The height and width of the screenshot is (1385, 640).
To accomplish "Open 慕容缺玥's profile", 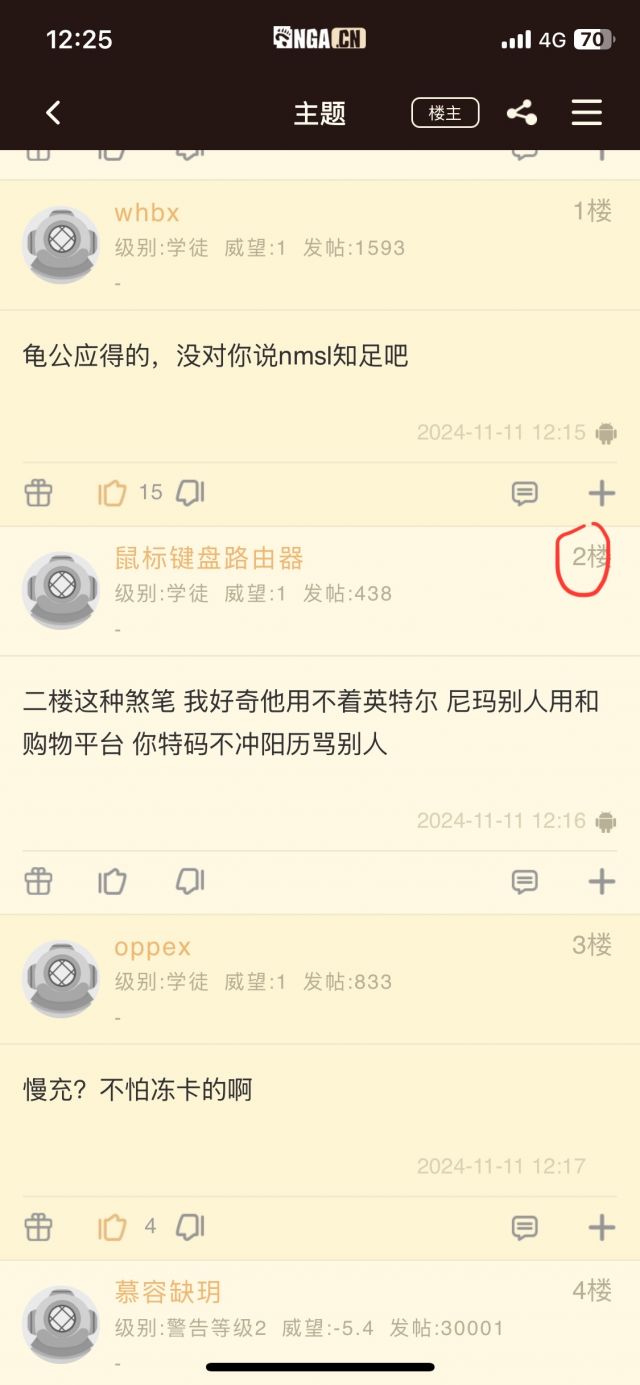I will point(61,1324).
